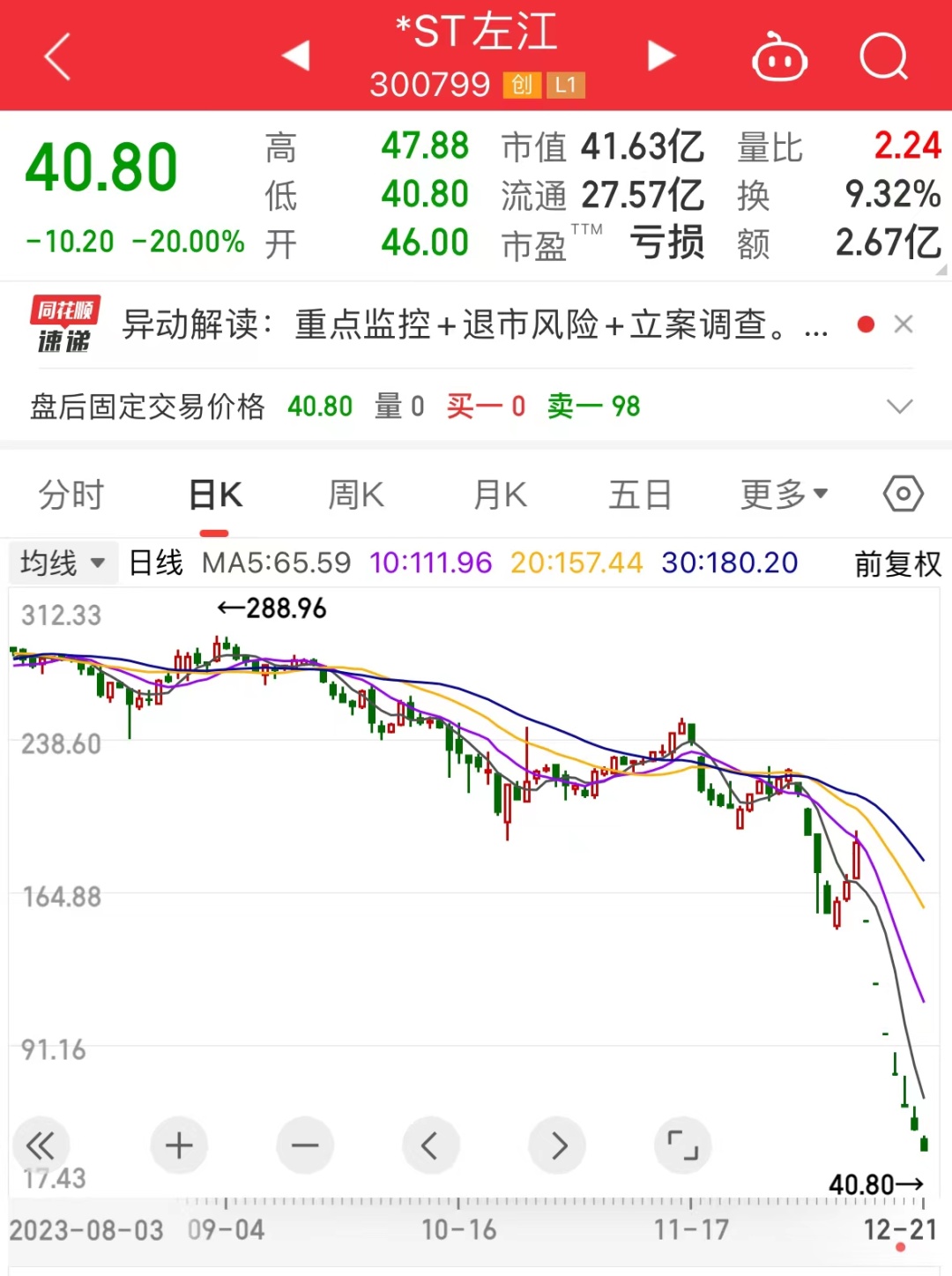This screenshot has height=1276, width=952.
Task: Zoom in on chart with plus icon
Action: (179, 1145)
